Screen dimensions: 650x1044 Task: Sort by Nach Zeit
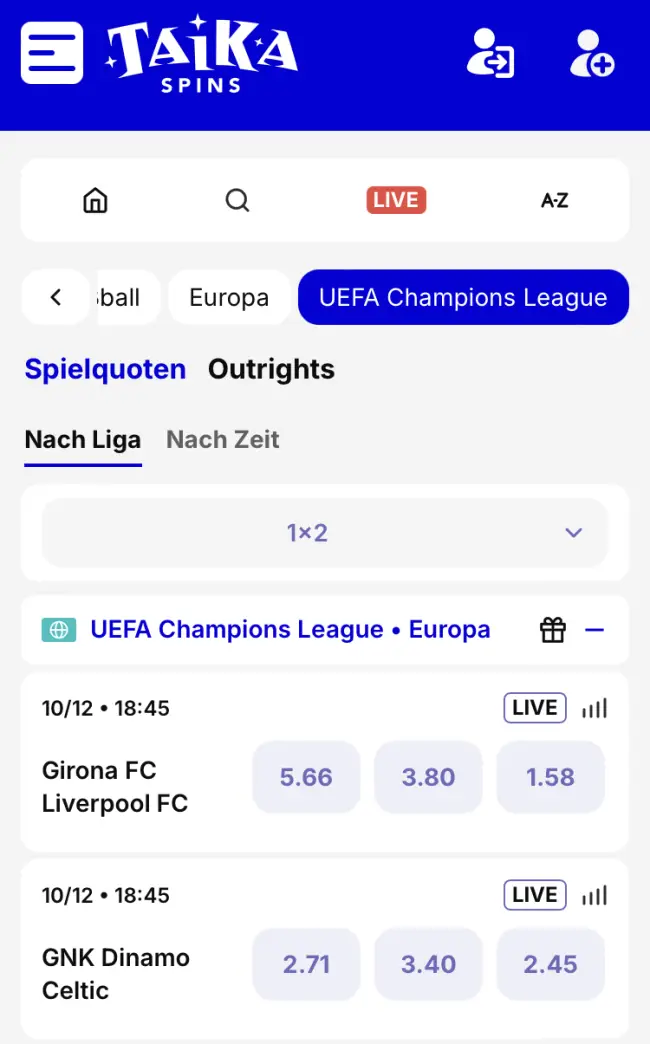coord(222,439)
